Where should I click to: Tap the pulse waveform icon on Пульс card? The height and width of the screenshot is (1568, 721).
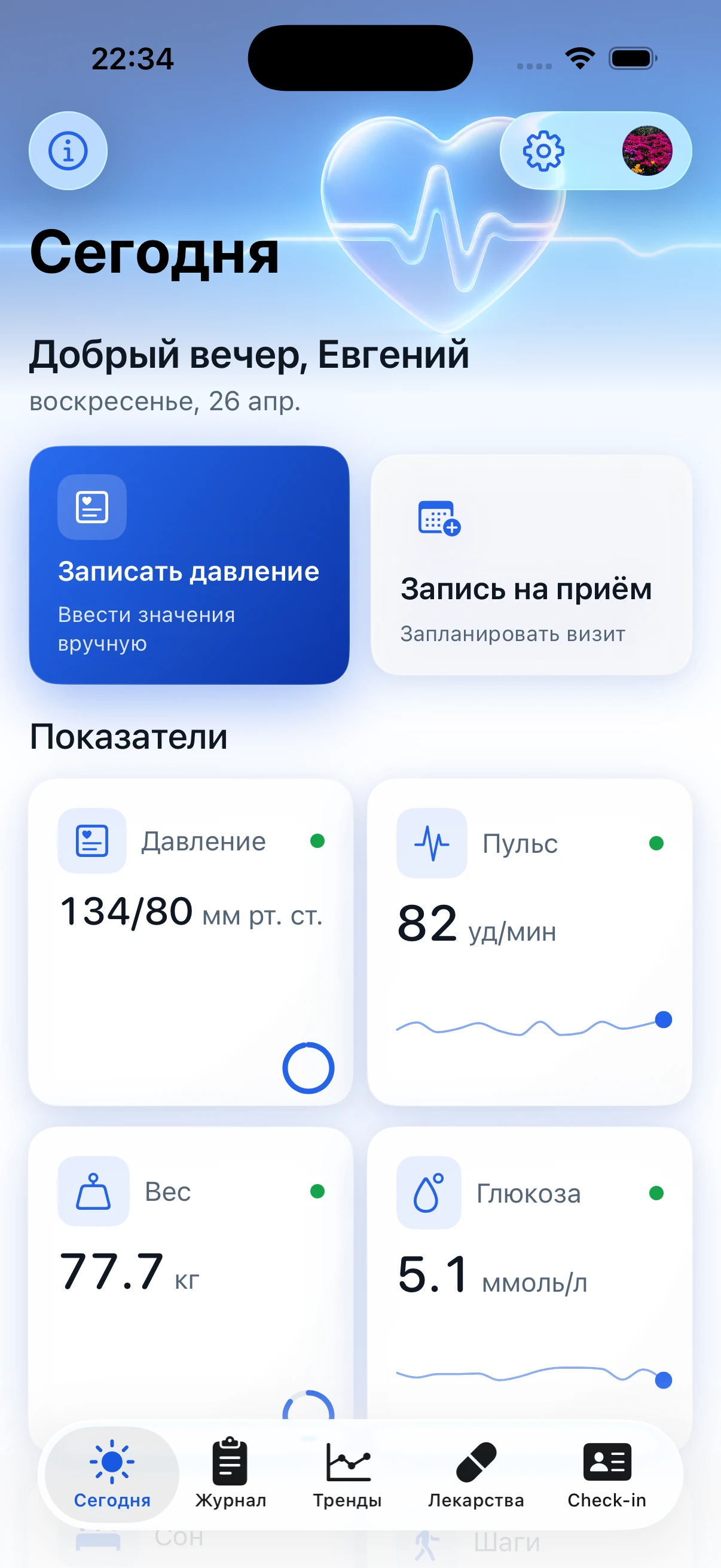(431, 843)
